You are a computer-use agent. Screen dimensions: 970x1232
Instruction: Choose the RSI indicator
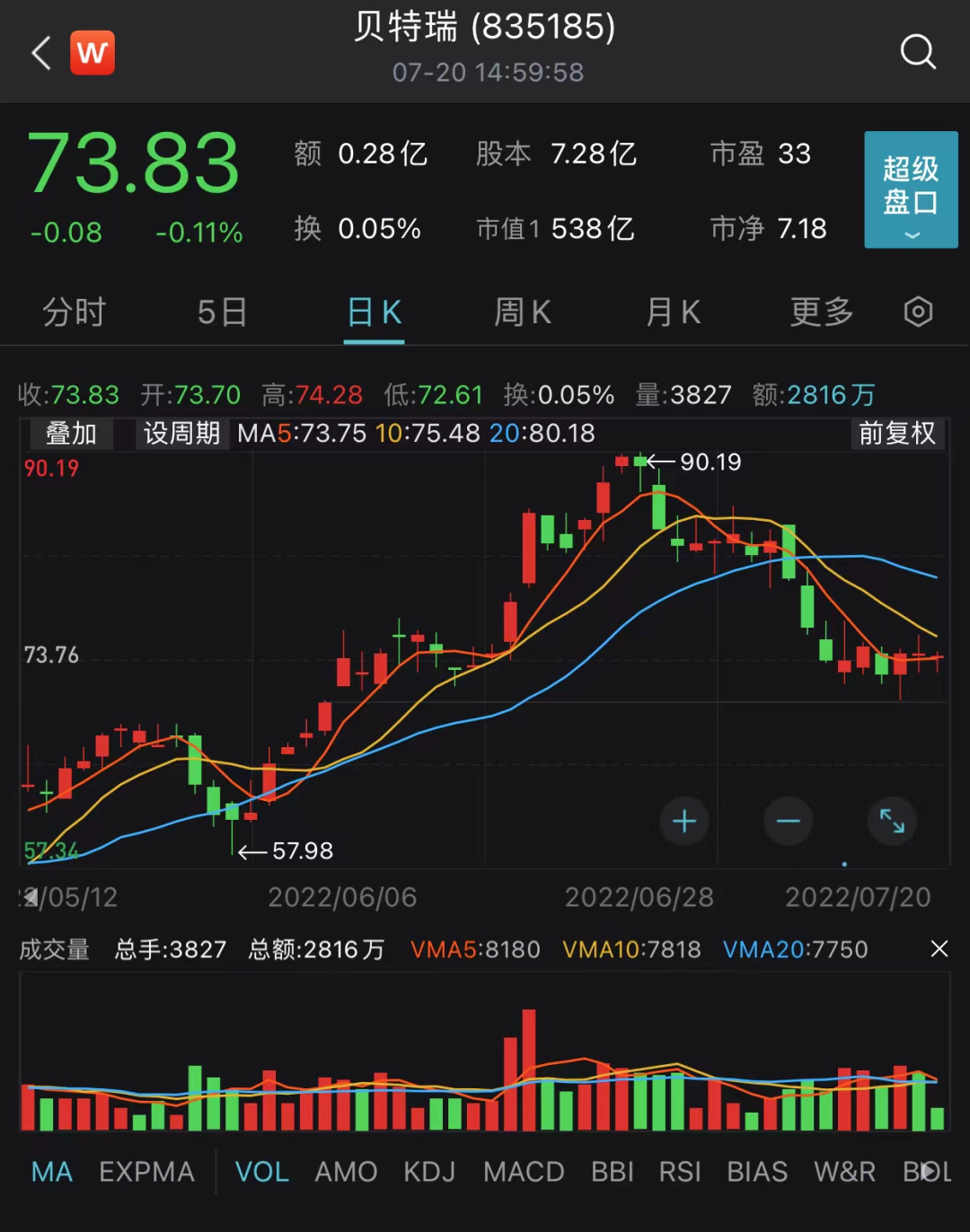679,1172
